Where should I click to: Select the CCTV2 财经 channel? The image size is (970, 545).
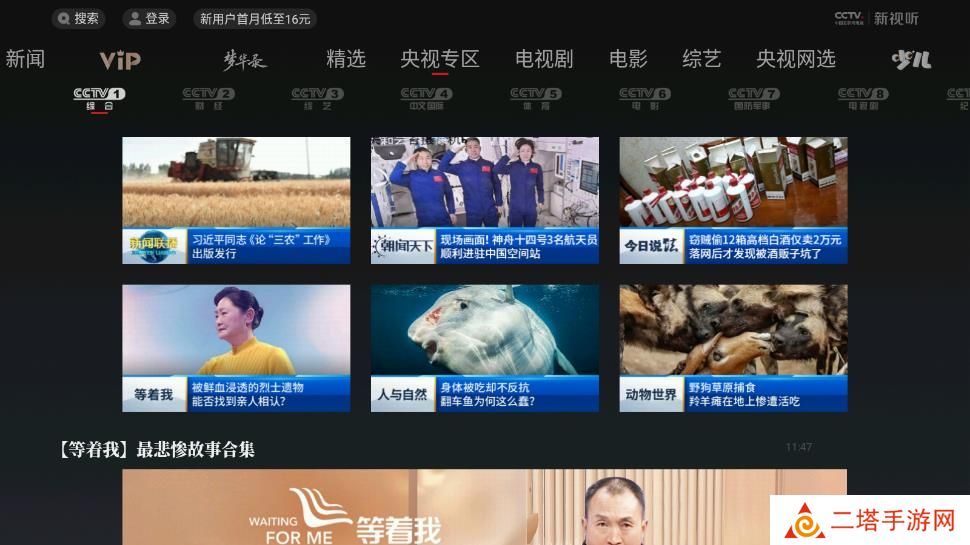208,98
